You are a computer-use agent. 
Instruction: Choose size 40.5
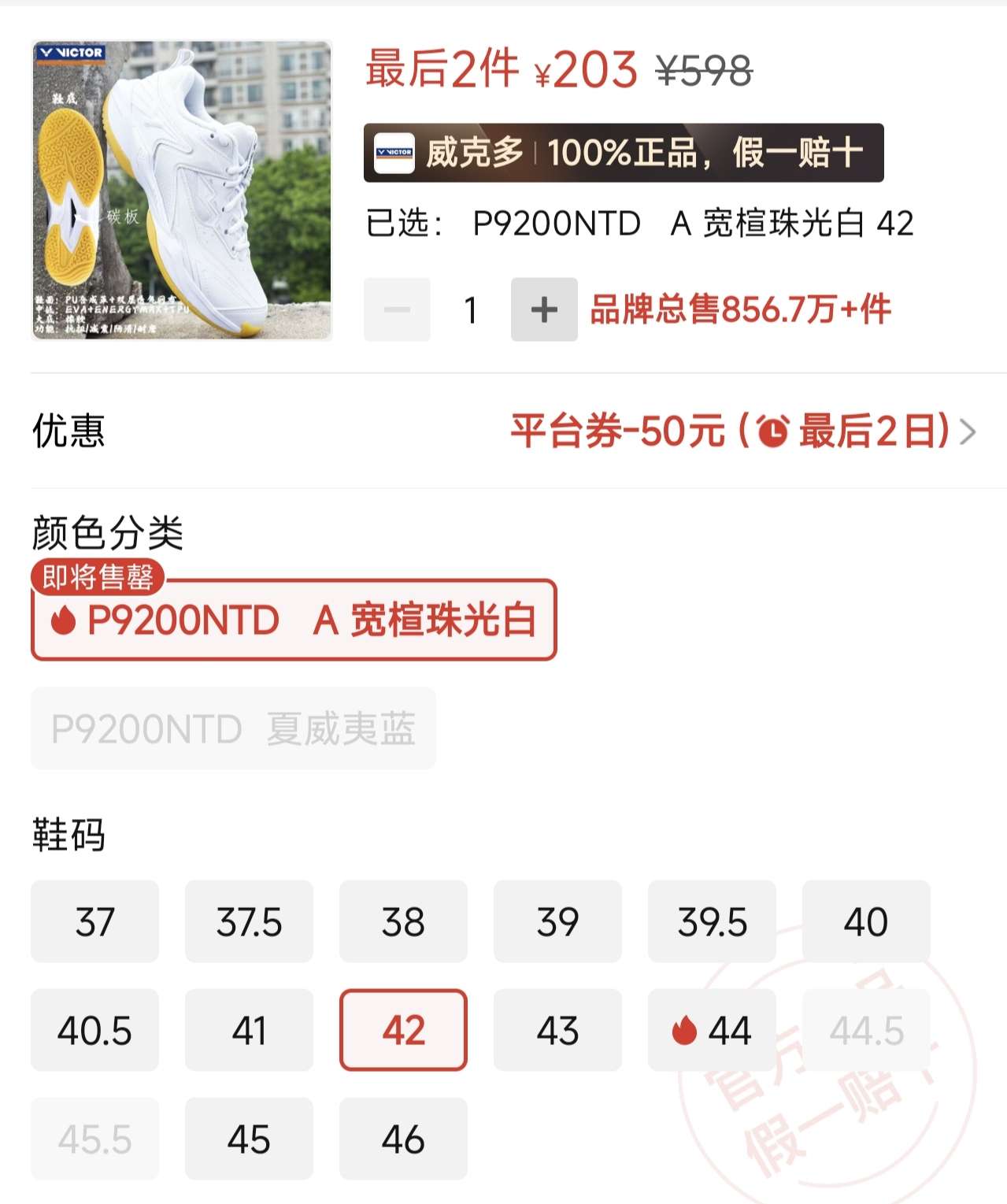click(x=94, y=1030)
